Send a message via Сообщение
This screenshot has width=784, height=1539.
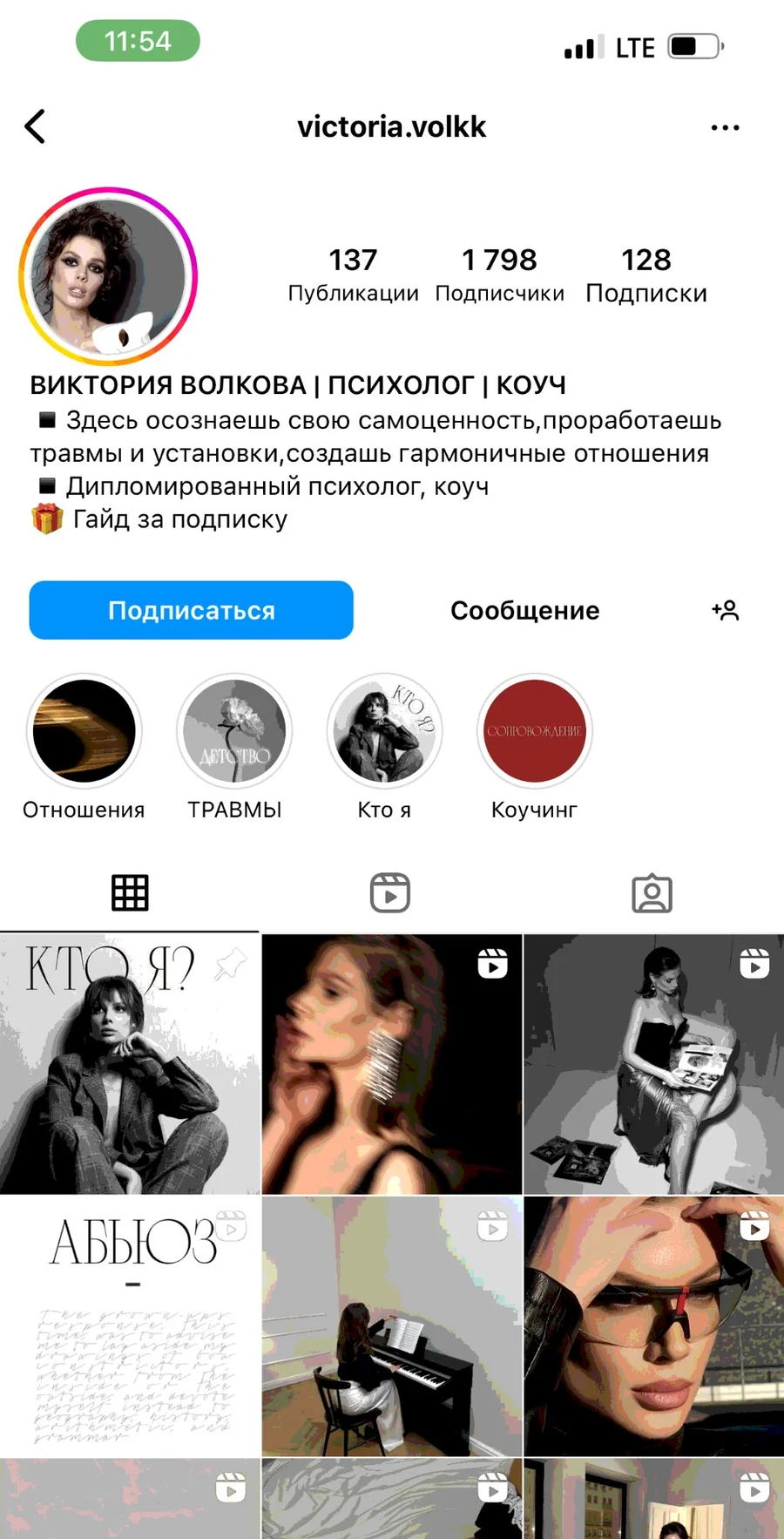(x=525, y=610)
